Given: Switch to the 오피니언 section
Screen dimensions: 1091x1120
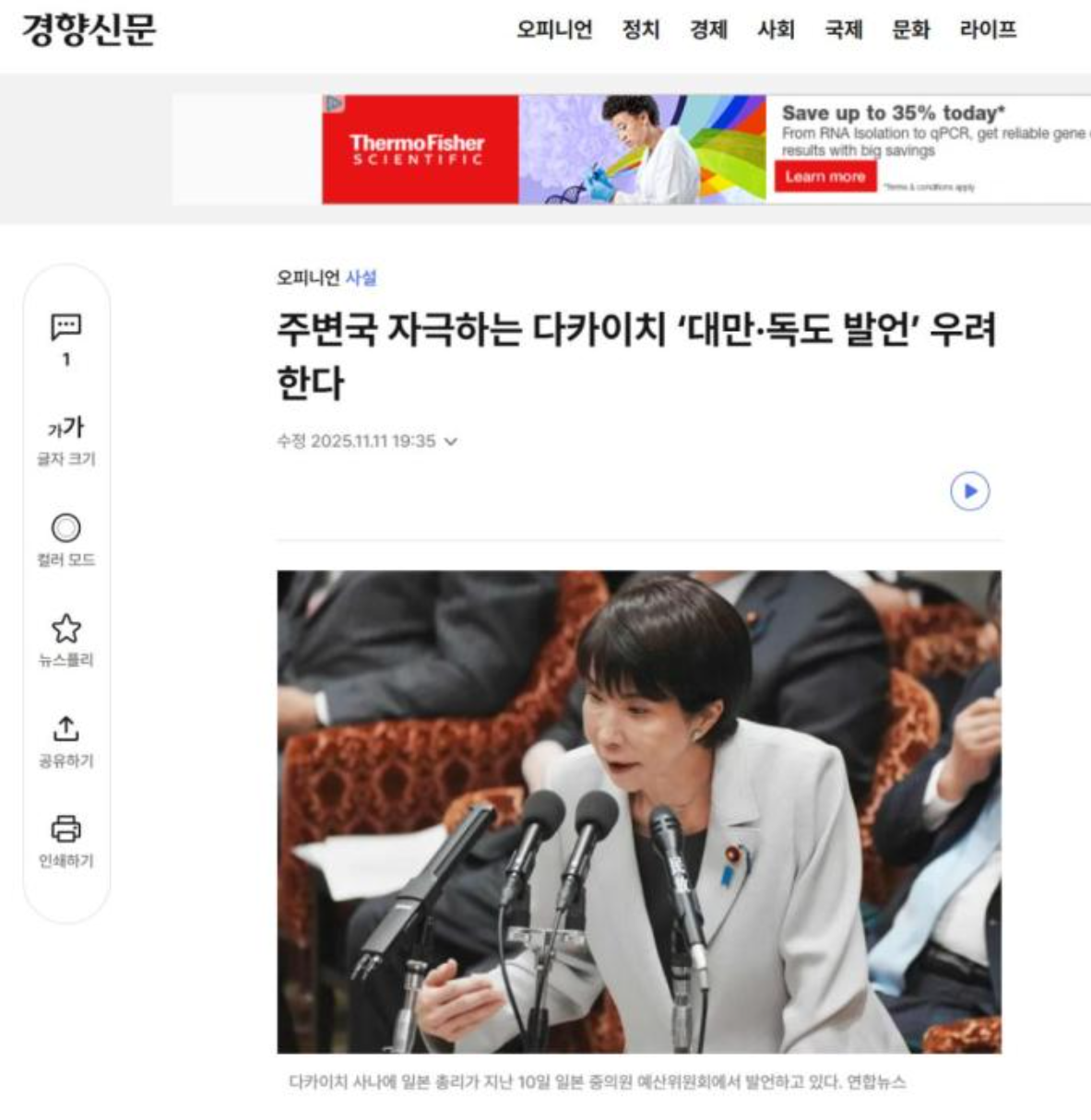Looking at the screenshot, I should pyautogui.click(x=553, y=29).
